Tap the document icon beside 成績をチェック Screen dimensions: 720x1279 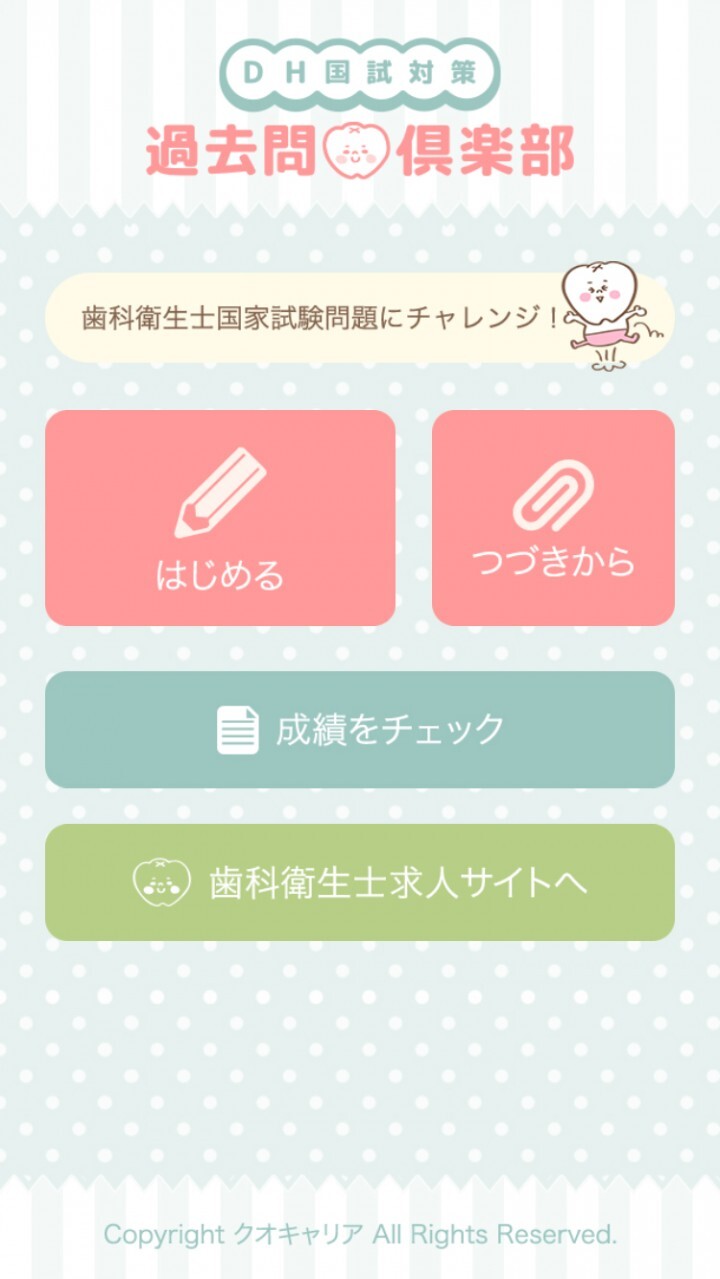click(x=237, y=729)
